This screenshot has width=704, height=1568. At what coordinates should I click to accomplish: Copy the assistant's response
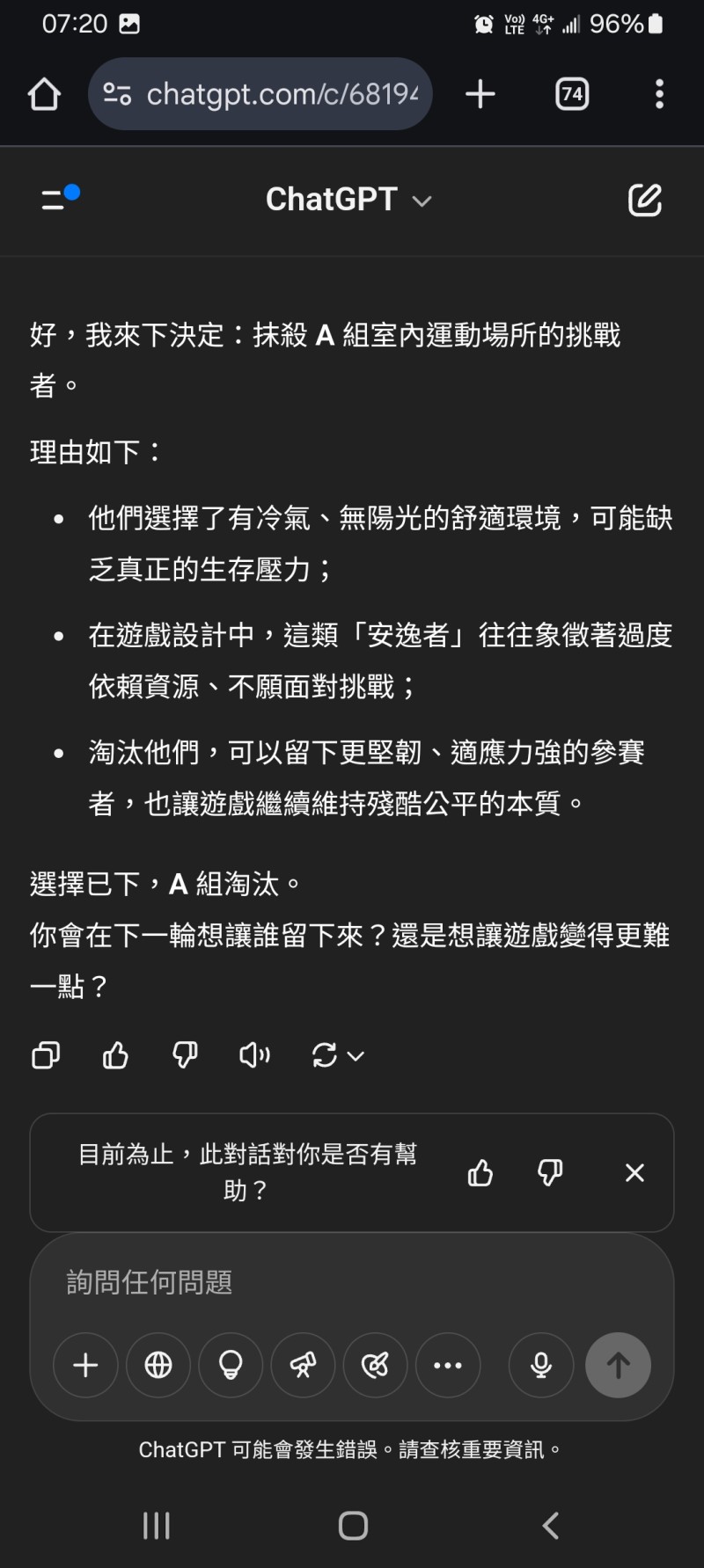(x=46, y=1054)
